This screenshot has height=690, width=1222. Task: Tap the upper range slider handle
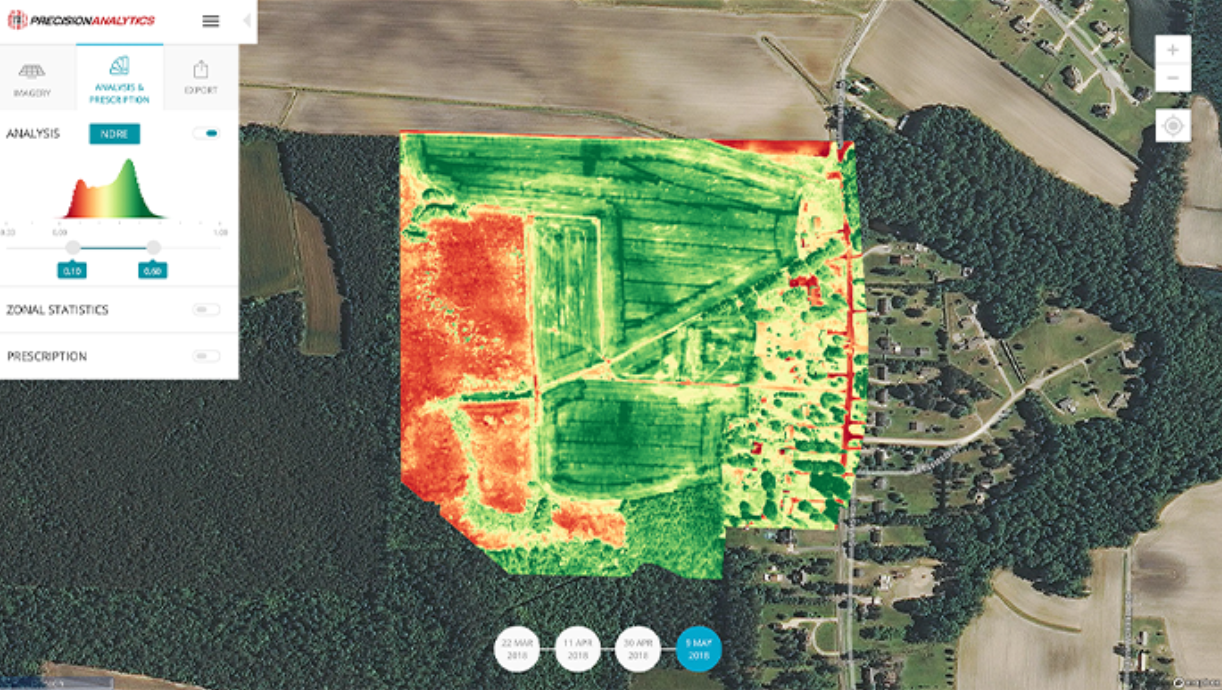point(153,248)
